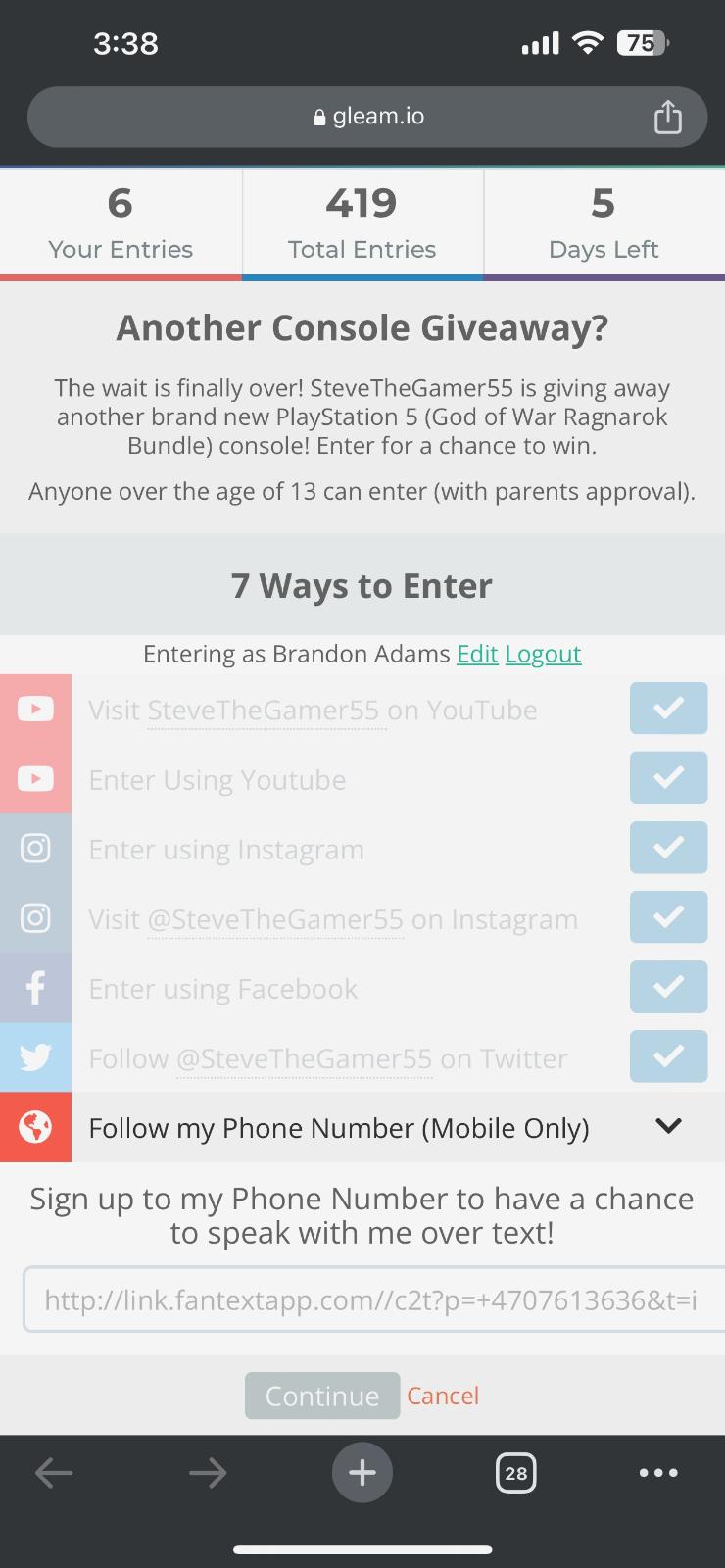Tap the Logout link

pos(543,654)
